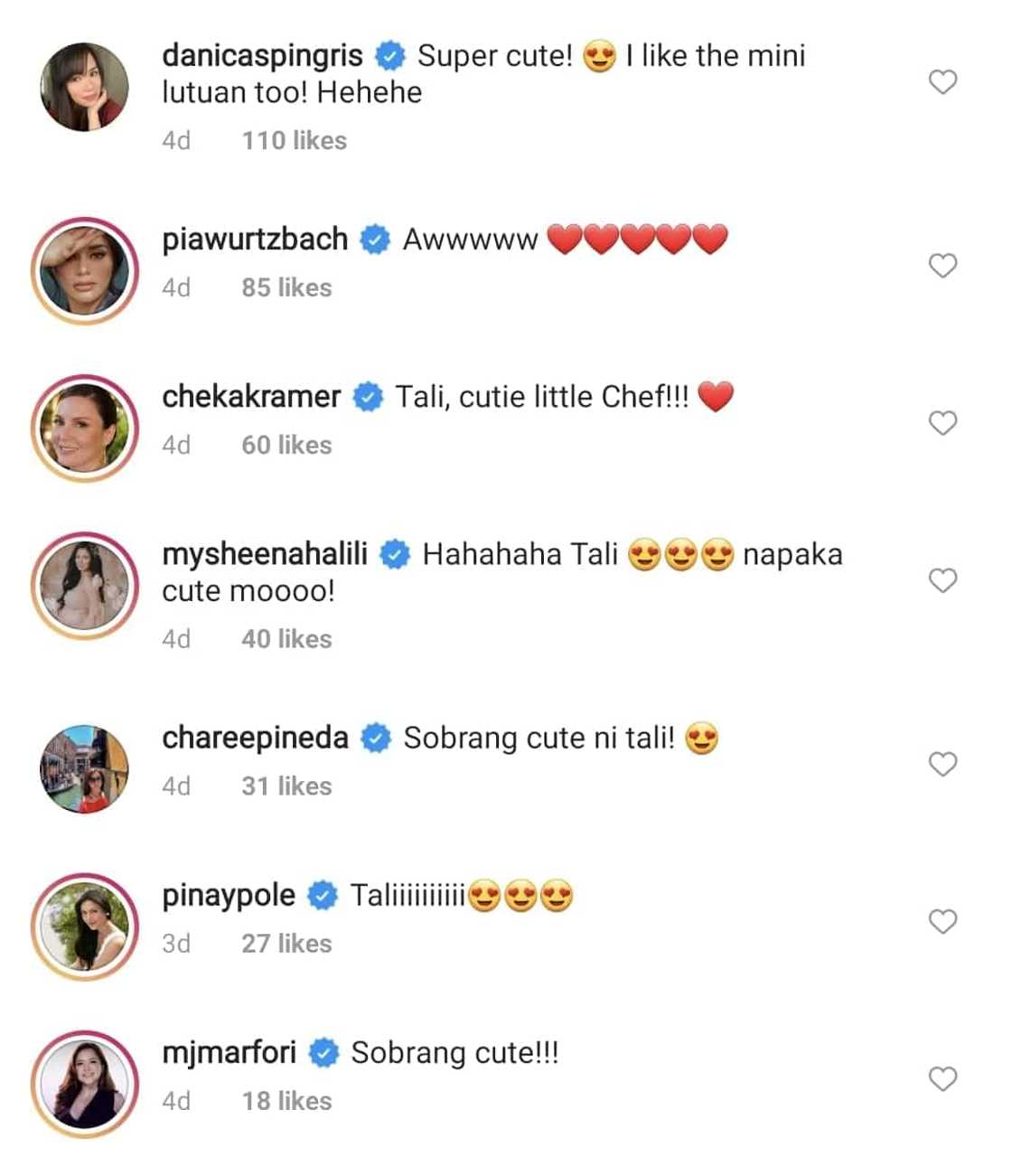Like mysheenahalili's comment
The image size is (1012, 1176).
[942, 580]
